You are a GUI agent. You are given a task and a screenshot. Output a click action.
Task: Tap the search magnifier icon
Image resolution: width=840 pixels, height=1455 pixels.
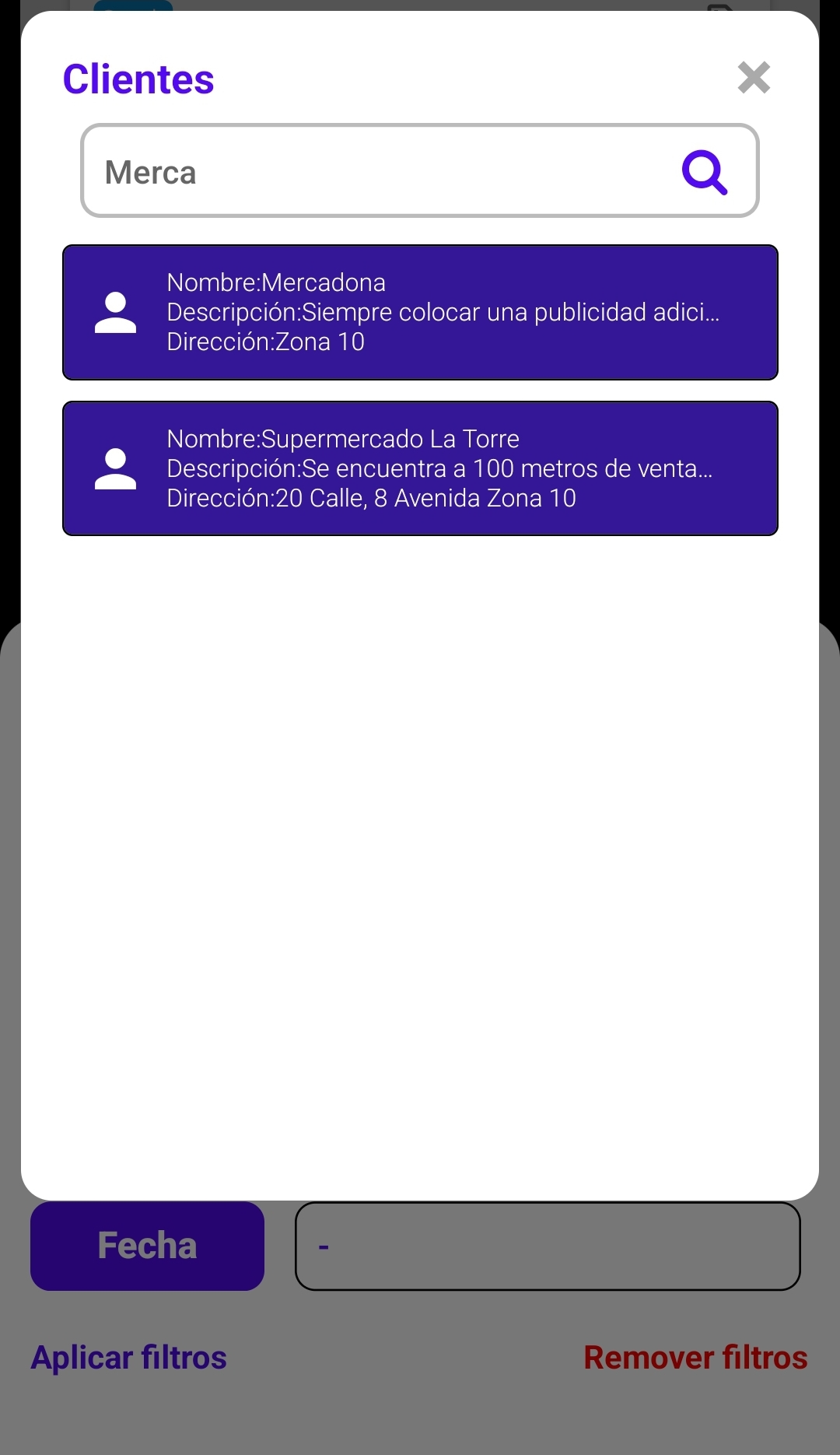point(704,172)
